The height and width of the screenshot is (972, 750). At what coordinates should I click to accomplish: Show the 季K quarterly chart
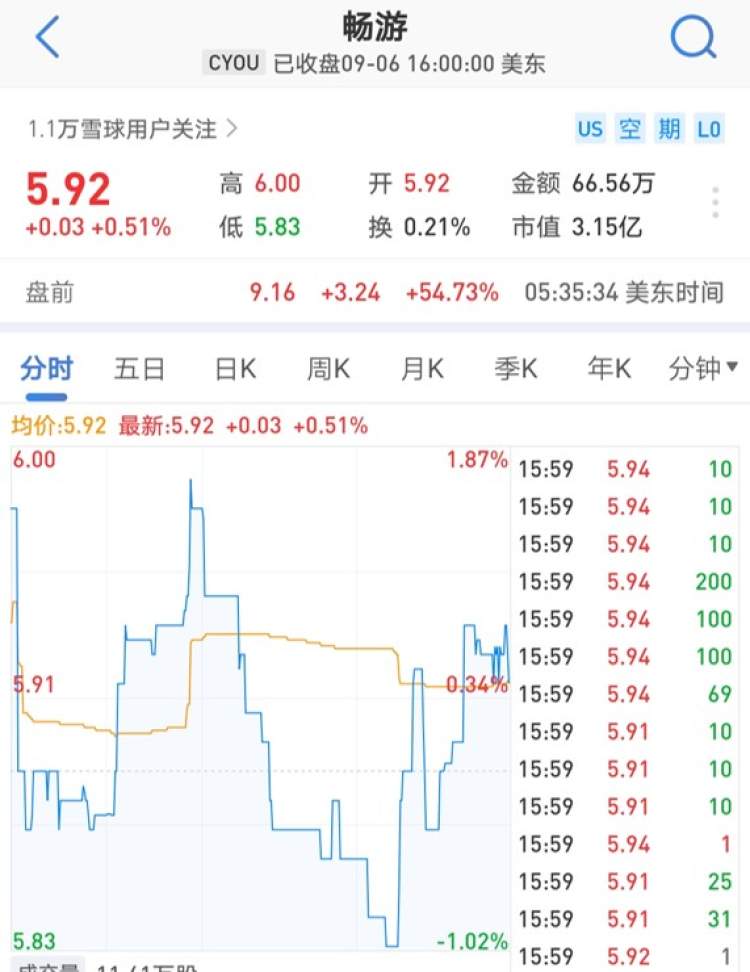516,369
